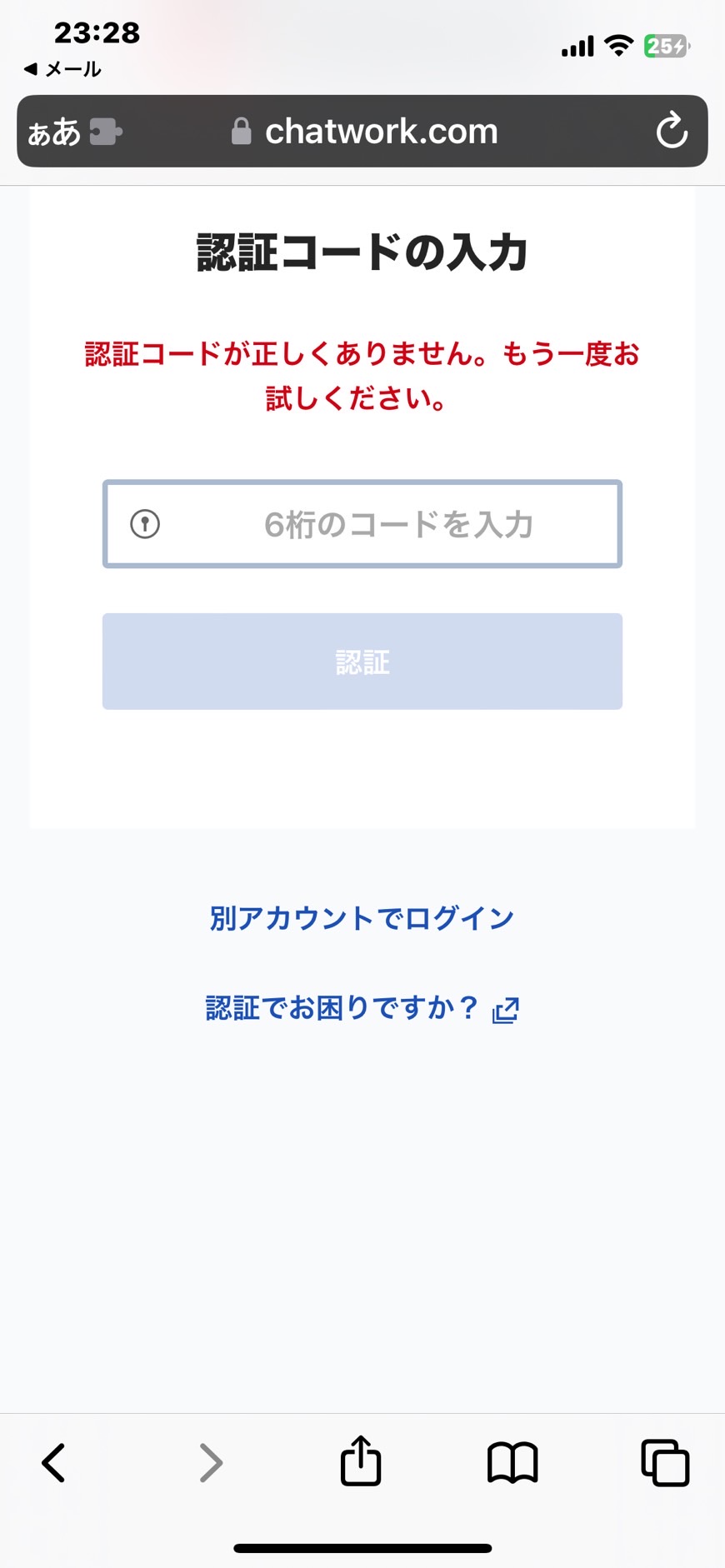
Task: Go back to the previous page
Action: pyautogui.click(x=53, y=1463)
